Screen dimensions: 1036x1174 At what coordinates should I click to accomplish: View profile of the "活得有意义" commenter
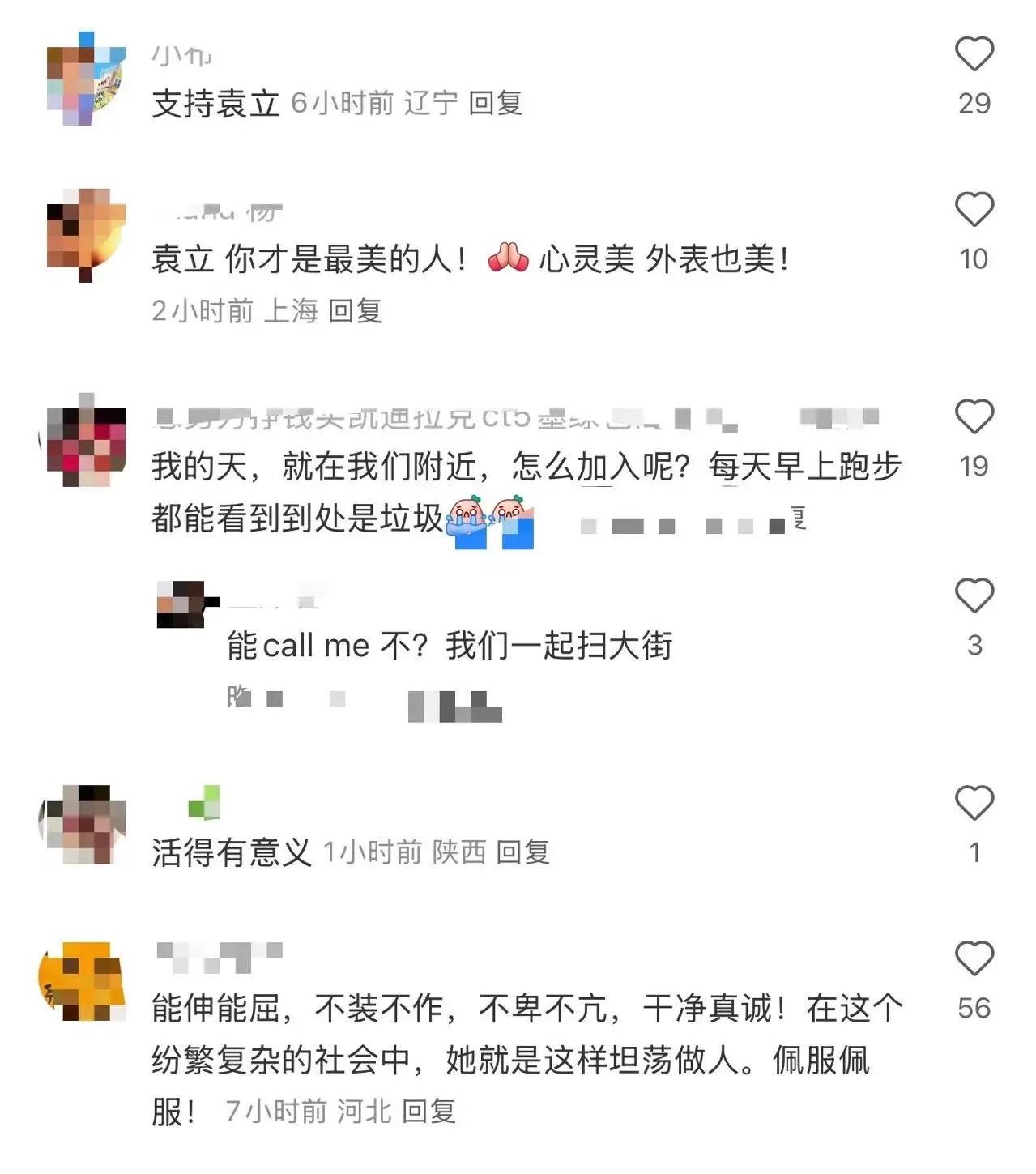83,823
